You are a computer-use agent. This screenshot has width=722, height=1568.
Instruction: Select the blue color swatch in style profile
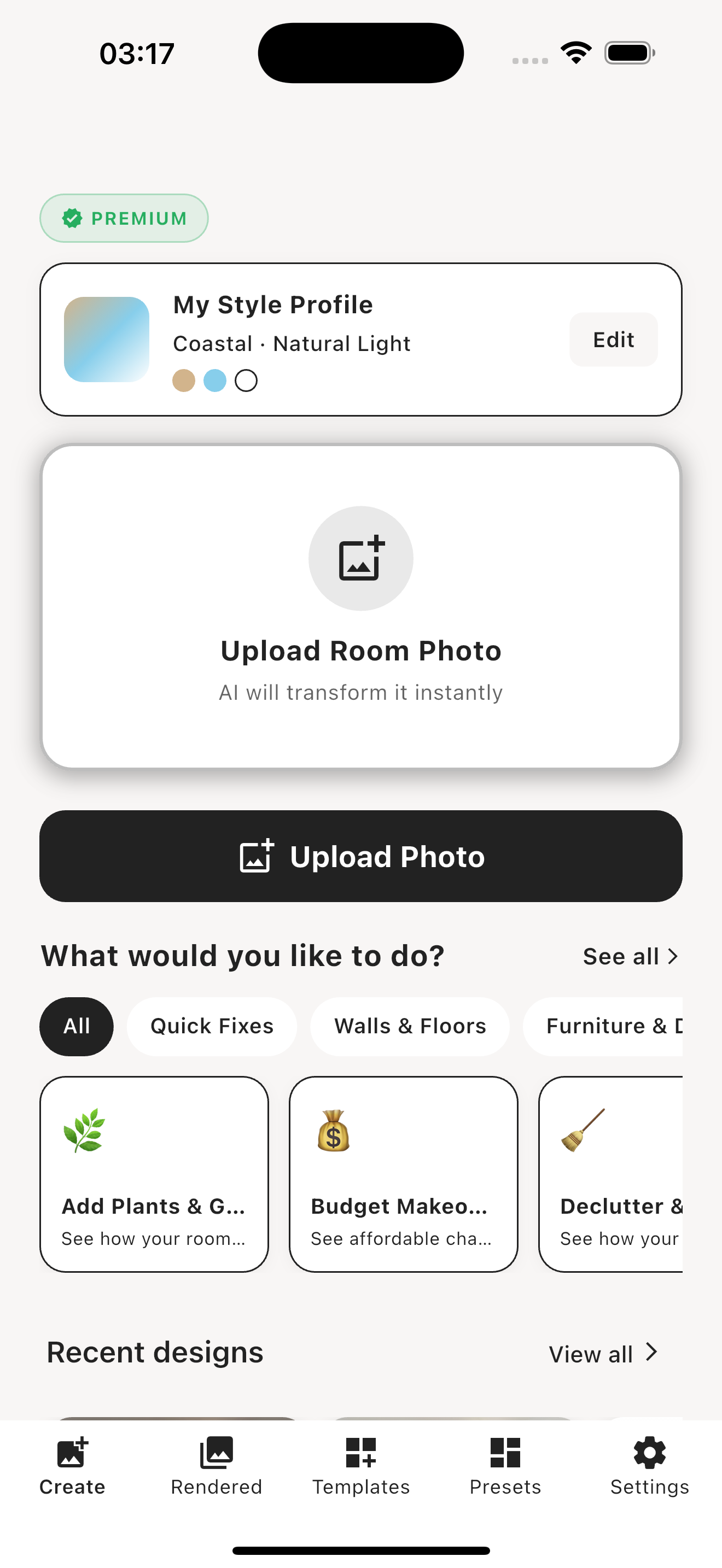(214, 380)
